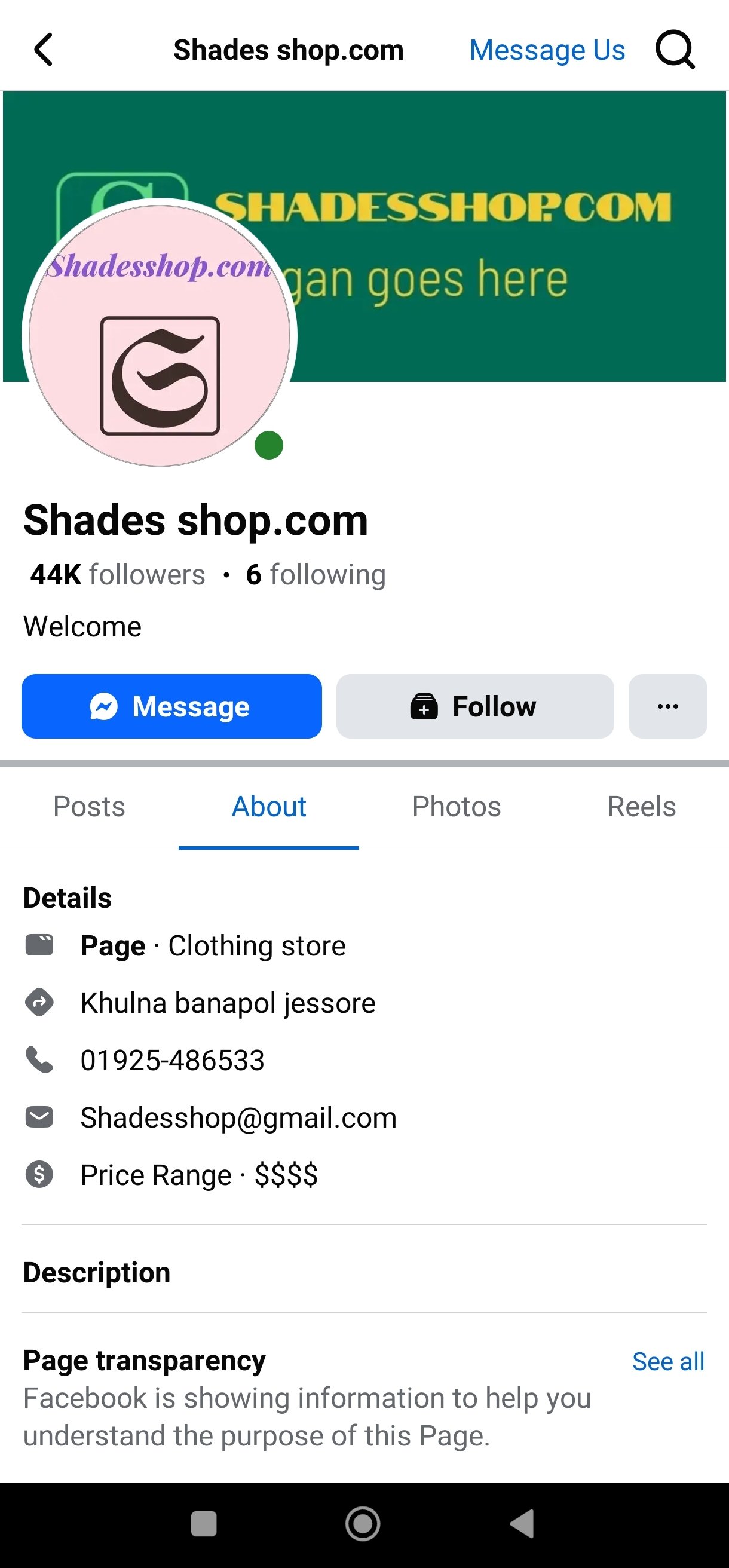Open the address Khulna banapol jessore
729x1568 pixels.
228,1003
